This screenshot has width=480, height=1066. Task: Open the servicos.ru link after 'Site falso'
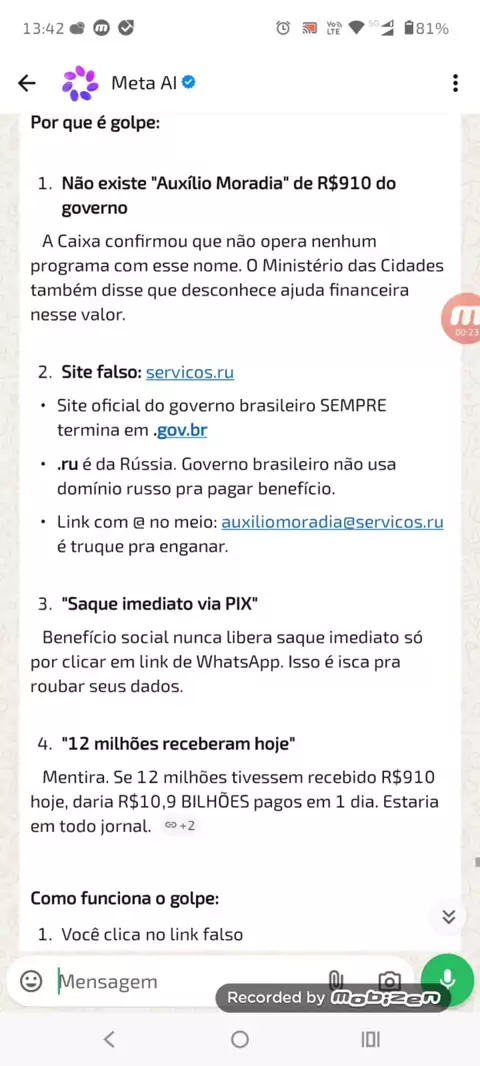[x=190, y=372]
